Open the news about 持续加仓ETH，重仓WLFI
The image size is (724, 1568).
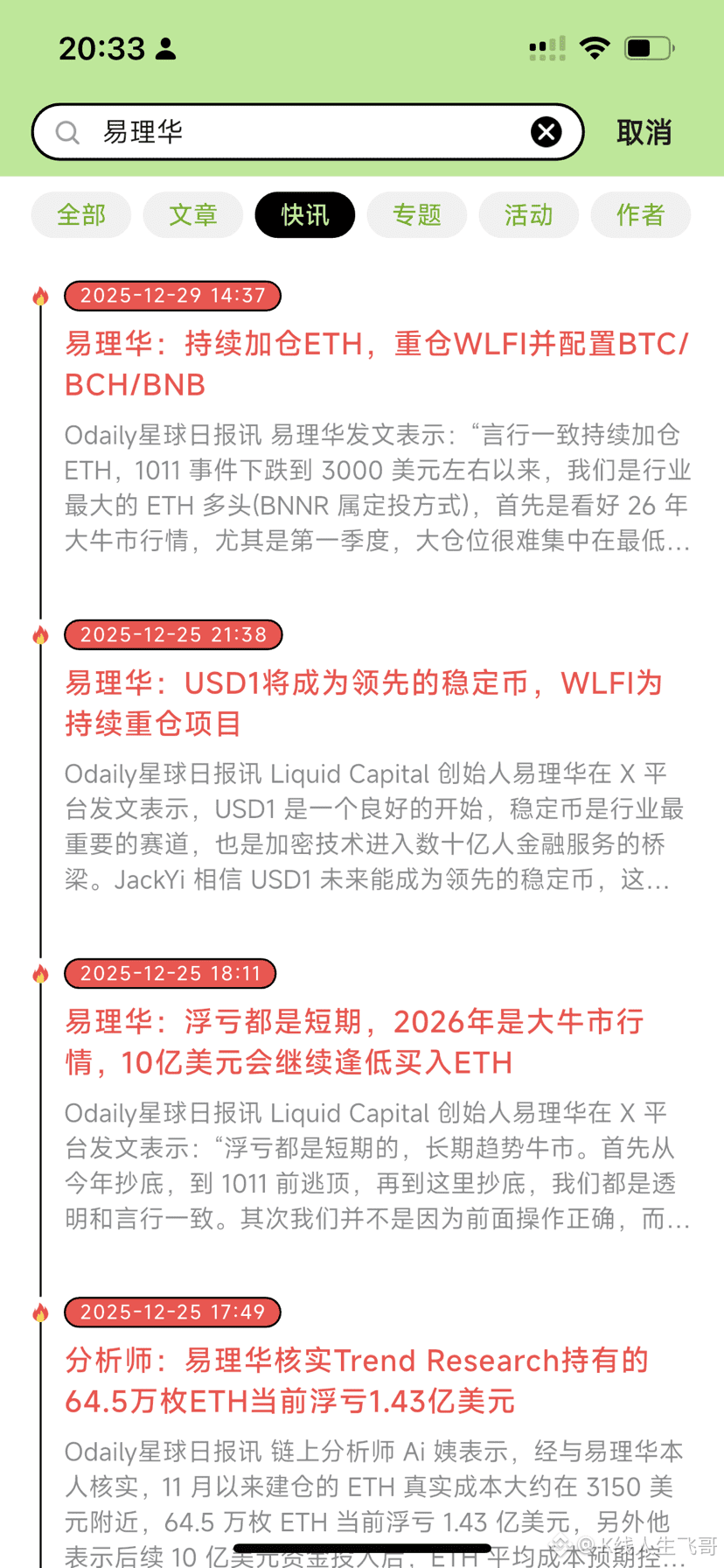point(376,364)
